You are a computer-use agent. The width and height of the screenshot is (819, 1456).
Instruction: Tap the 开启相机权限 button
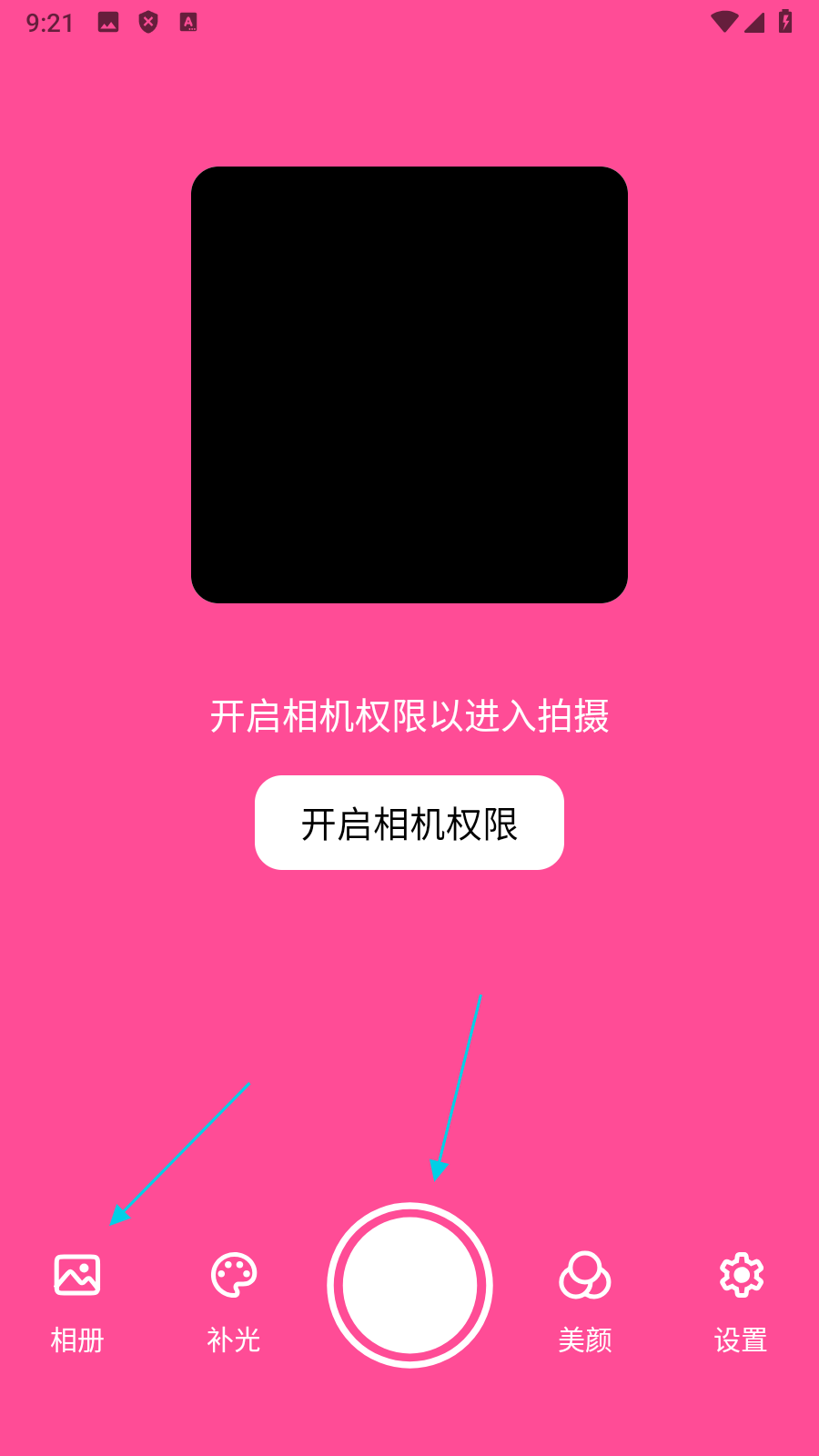click(409, 823)
